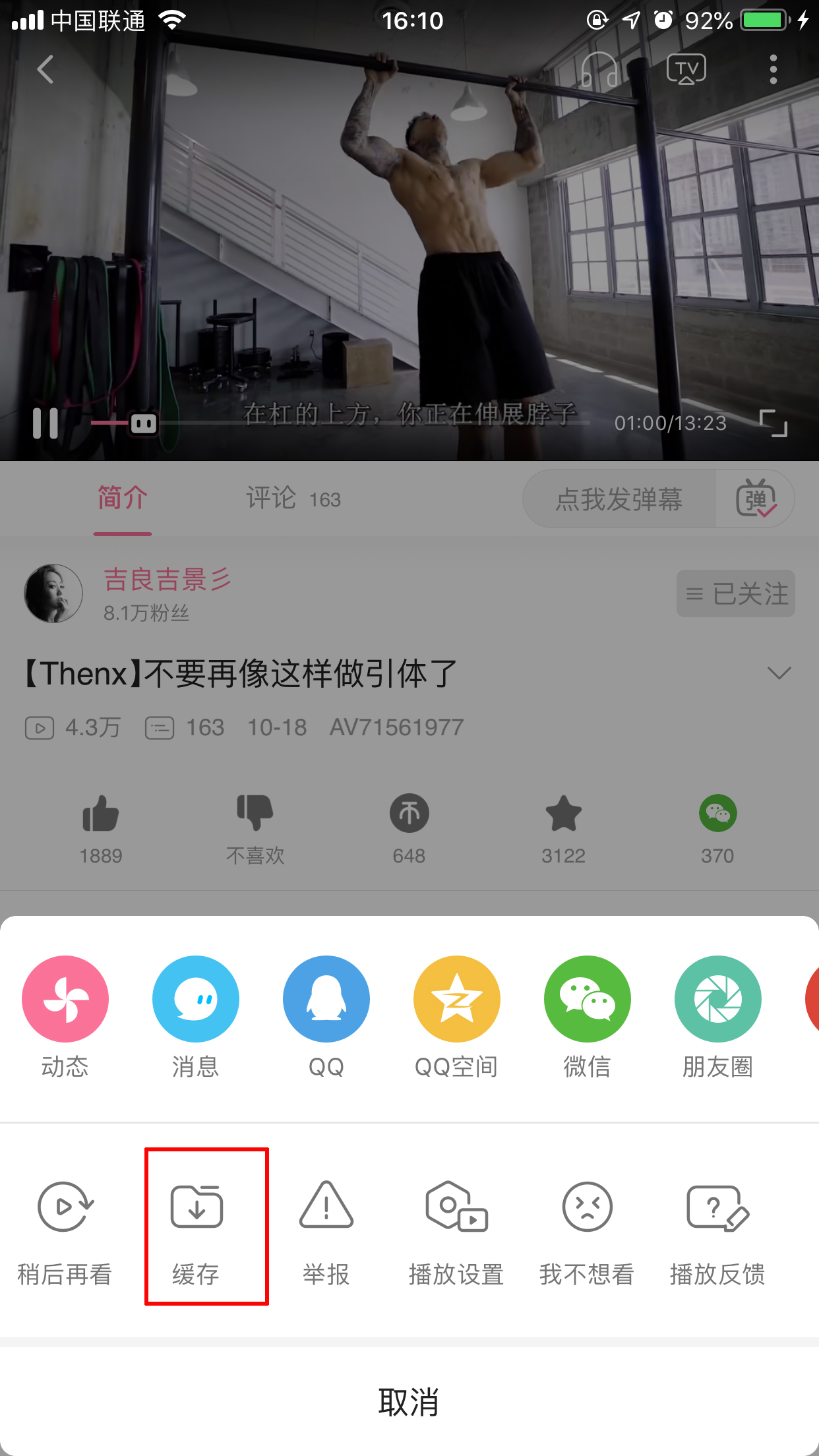Share via 消息 message

pyautogui.click(x=195, y=1016)
